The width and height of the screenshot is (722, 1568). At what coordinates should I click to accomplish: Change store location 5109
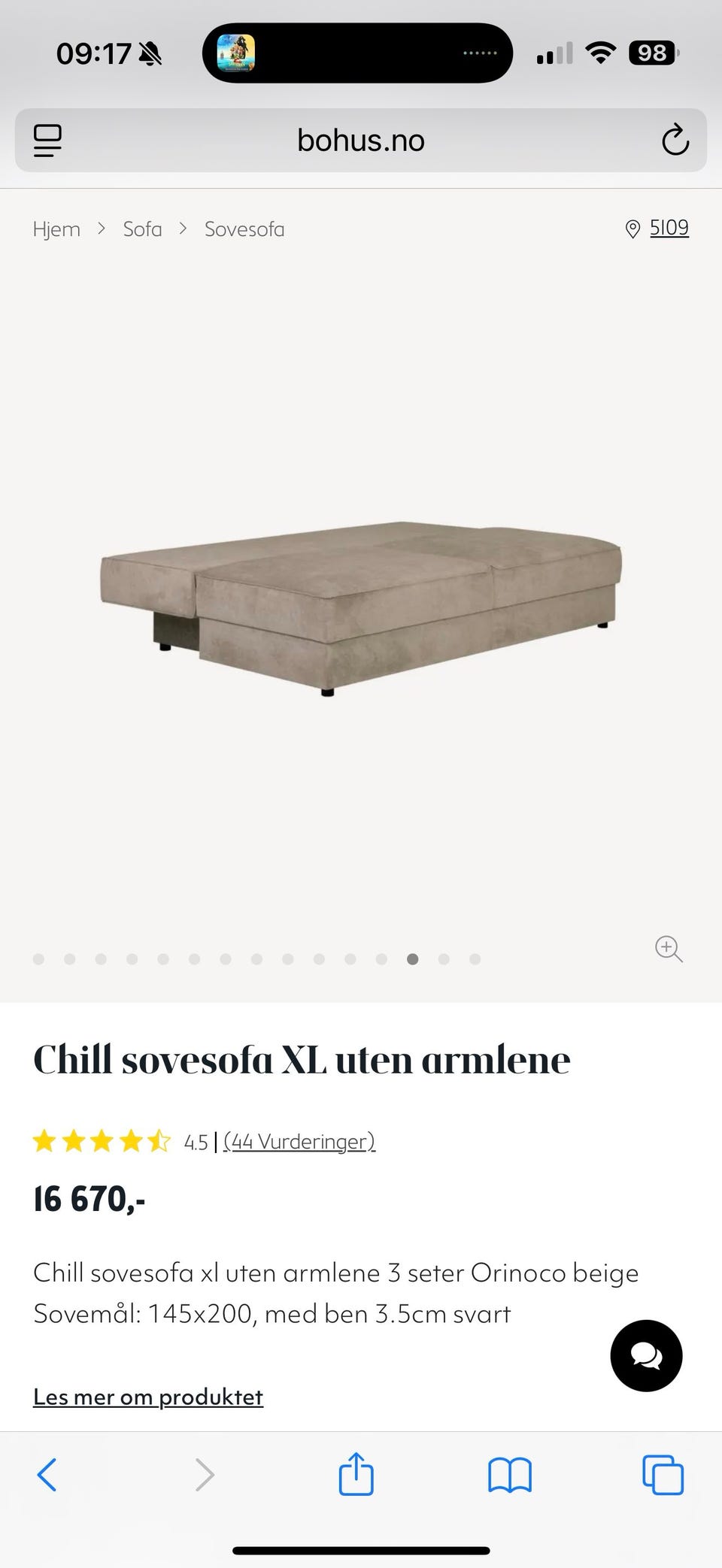pos(668,228)
